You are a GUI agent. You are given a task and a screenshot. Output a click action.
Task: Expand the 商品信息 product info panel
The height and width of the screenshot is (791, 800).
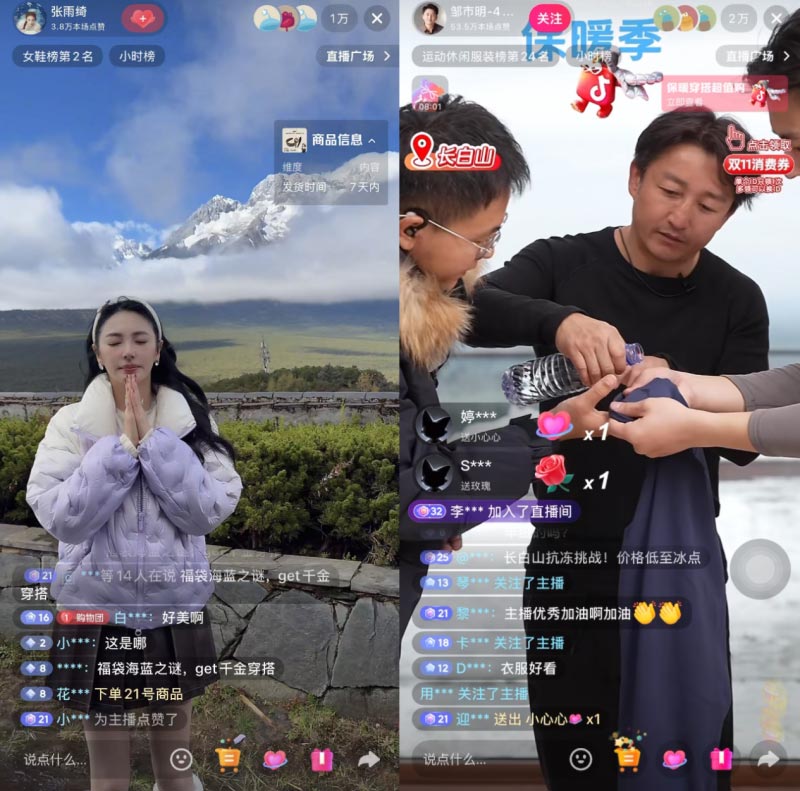coord(331,140)
